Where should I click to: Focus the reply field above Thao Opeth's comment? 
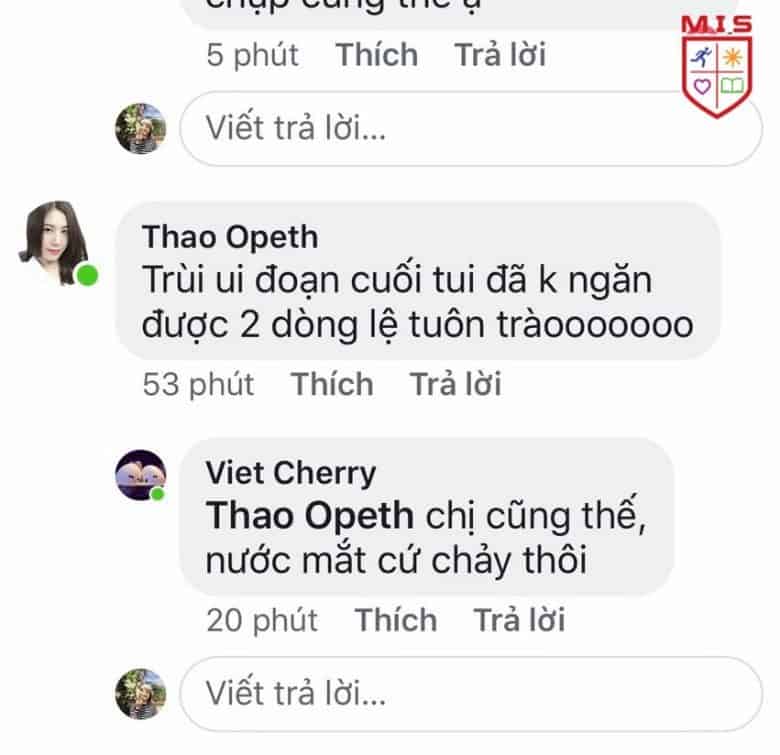[470, 128]
